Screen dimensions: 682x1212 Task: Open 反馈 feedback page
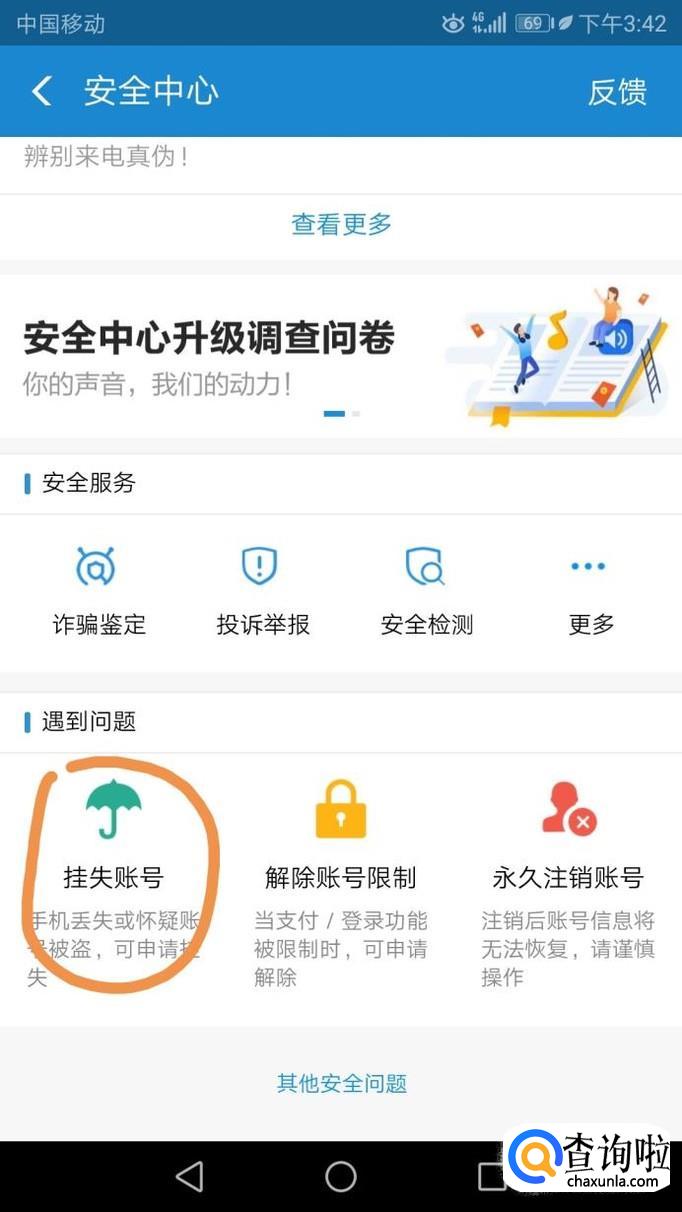(617, 92)
